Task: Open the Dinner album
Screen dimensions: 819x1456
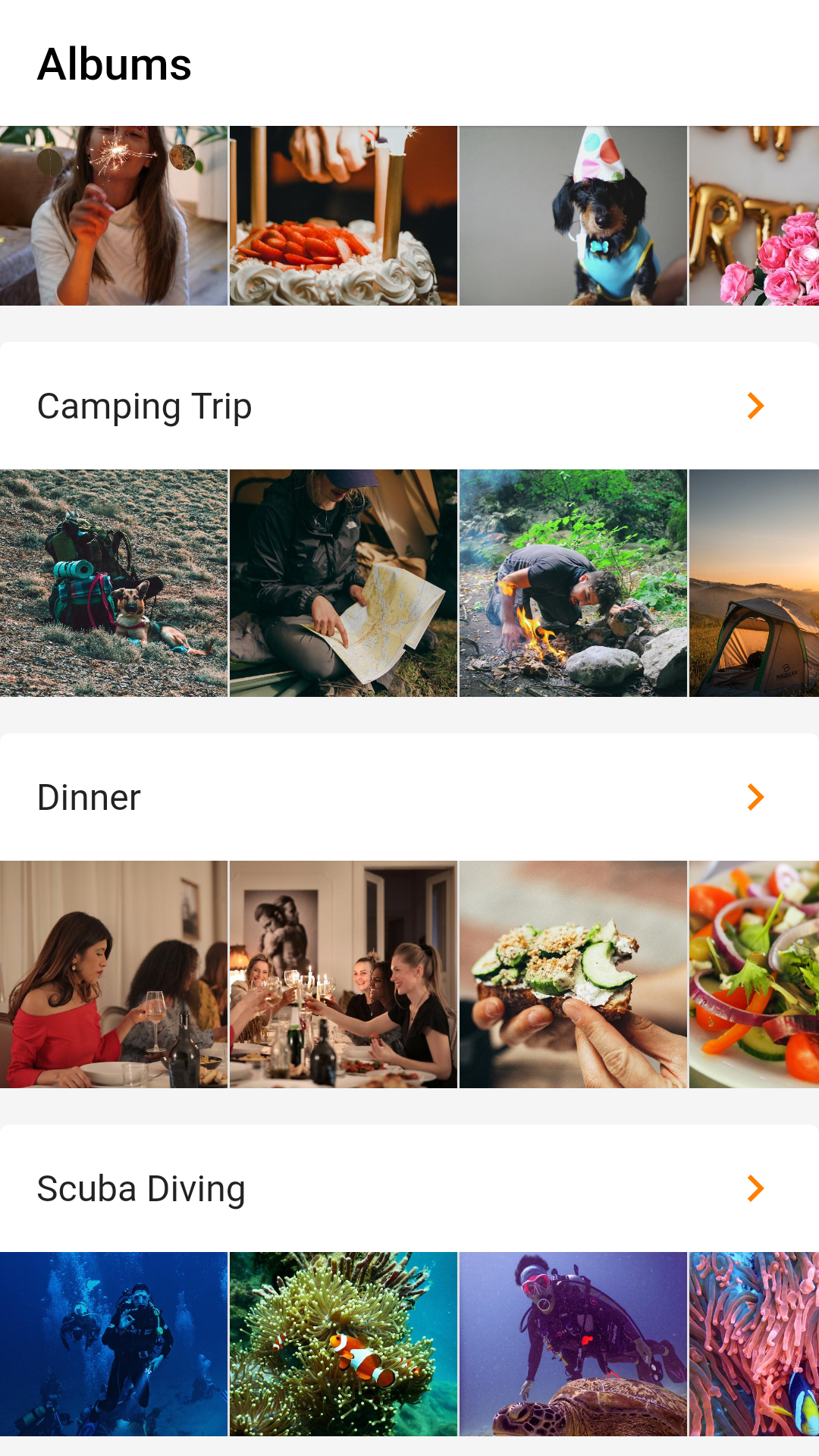Action: (x=755, y=797)
